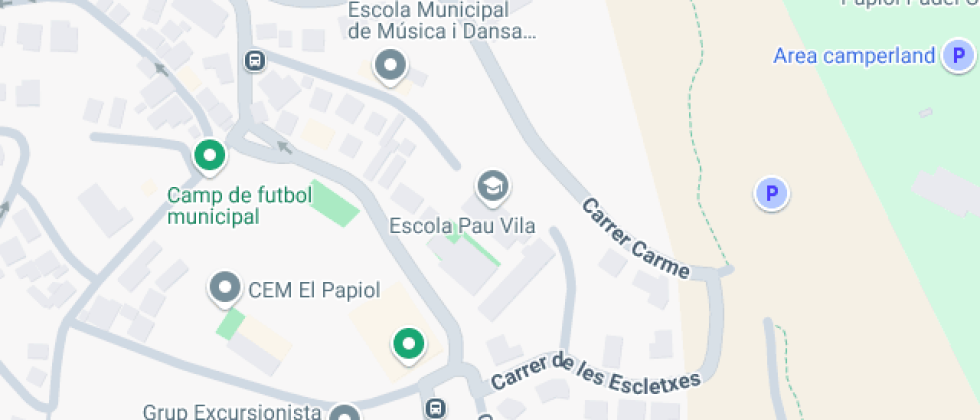
Task: Tap the bus stop near Carrer de les Escletxes
Action: [436, 408]
